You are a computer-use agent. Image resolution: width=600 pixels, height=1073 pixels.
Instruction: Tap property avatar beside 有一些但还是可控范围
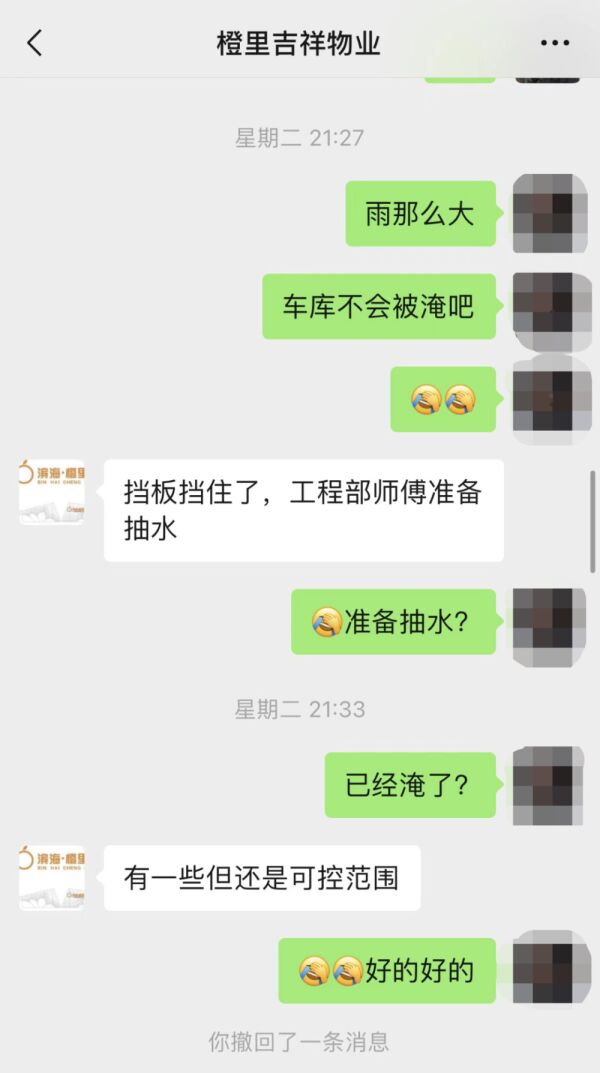[x=52, y=877]
